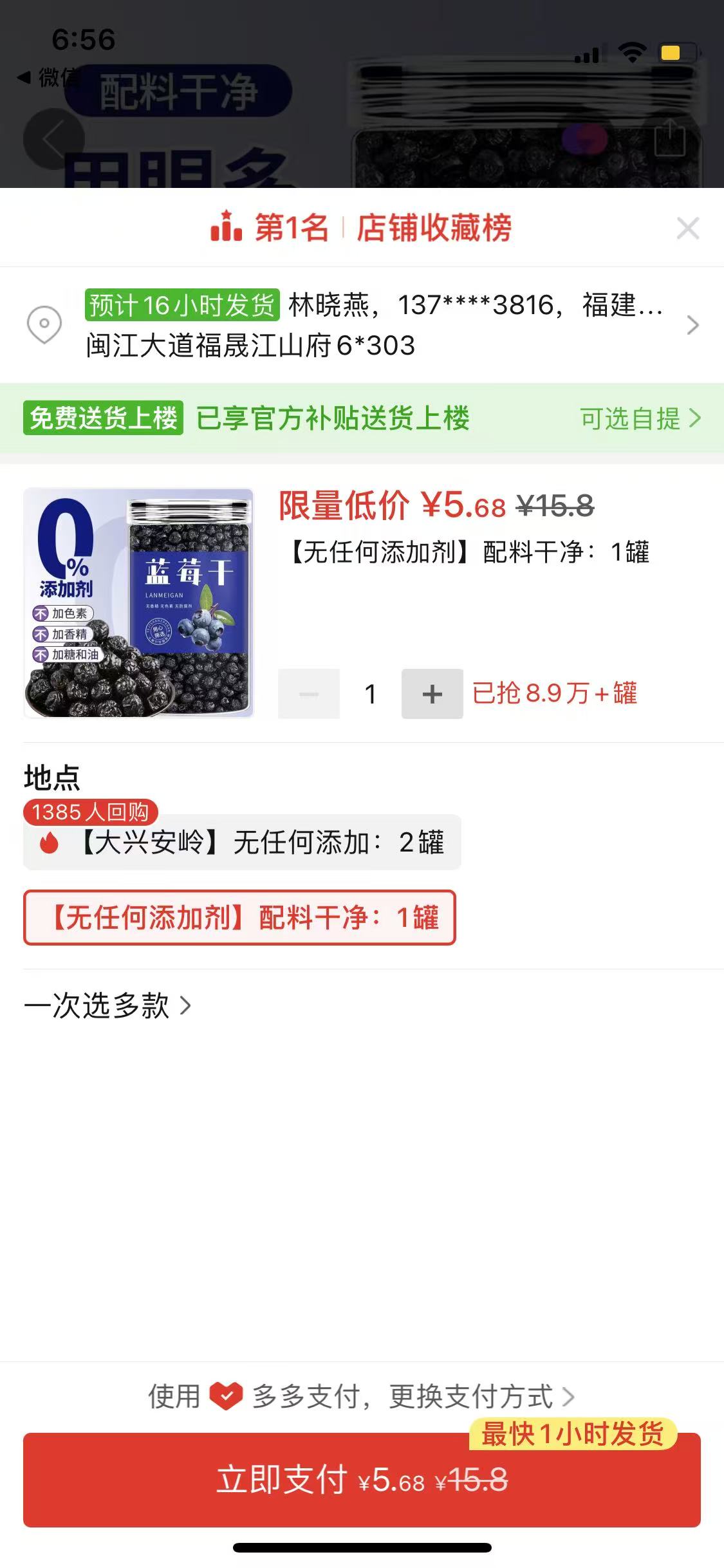
Task: Open the 可选自提 pickup option
Action: click(x=640, y=418)
